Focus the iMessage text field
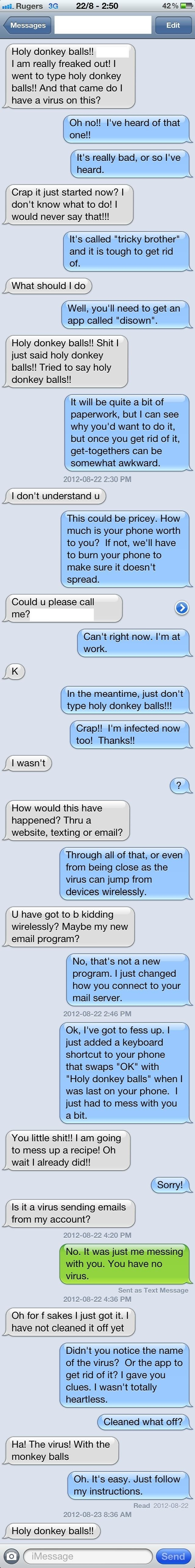Viewport: 195px width, 1568px height. pos(88,1556)
